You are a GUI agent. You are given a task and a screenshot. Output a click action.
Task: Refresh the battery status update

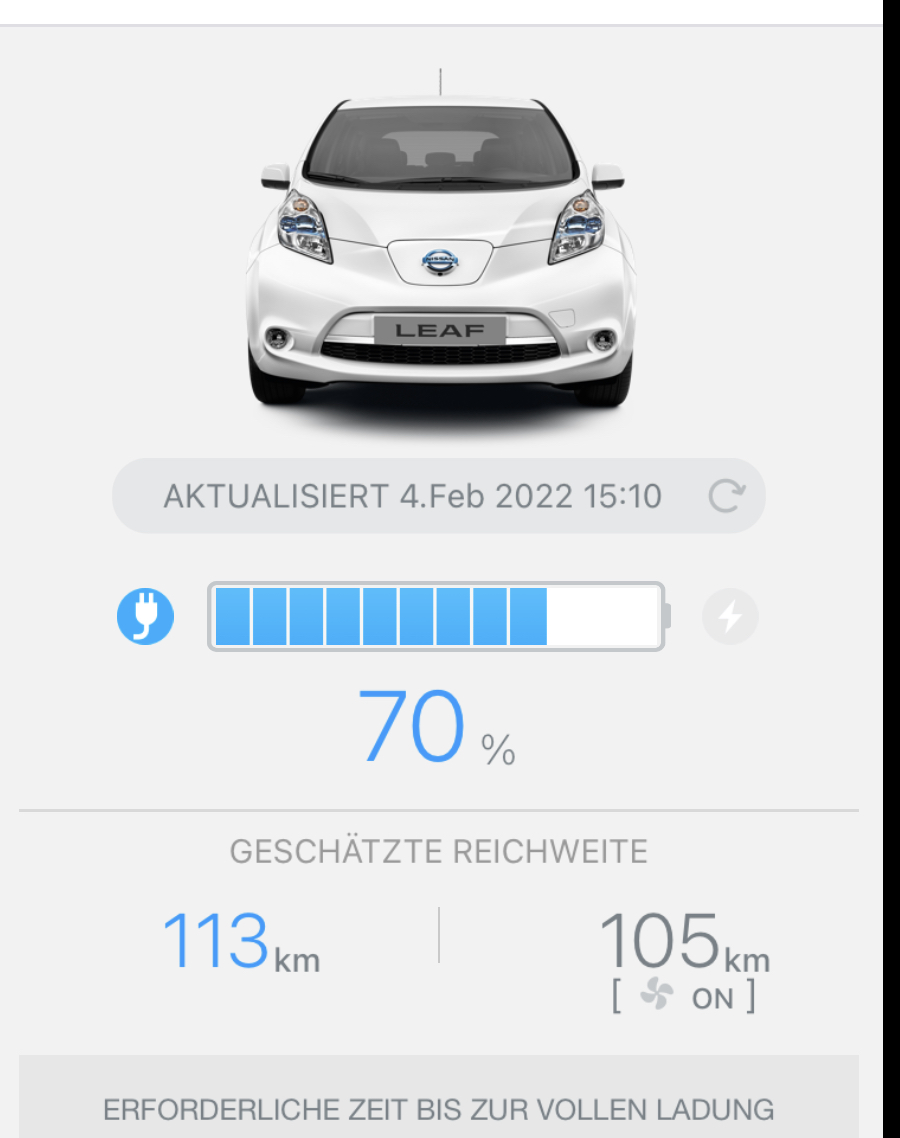coord(726,497)
